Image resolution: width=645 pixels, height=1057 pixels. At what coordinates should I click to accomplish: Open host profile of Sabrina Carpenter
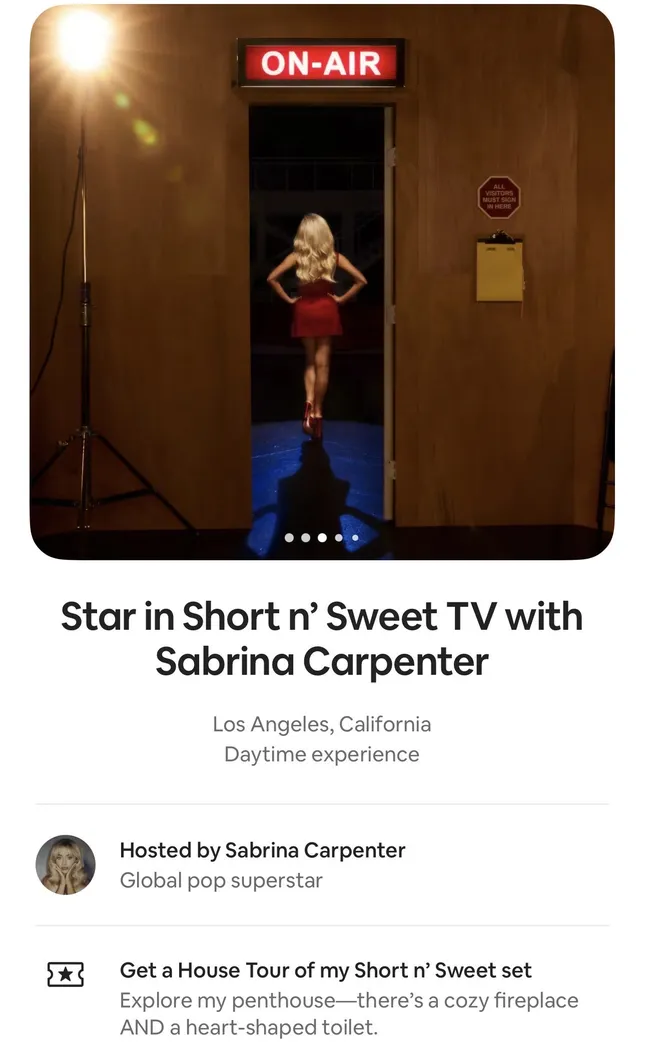click(x=66, y=865)
